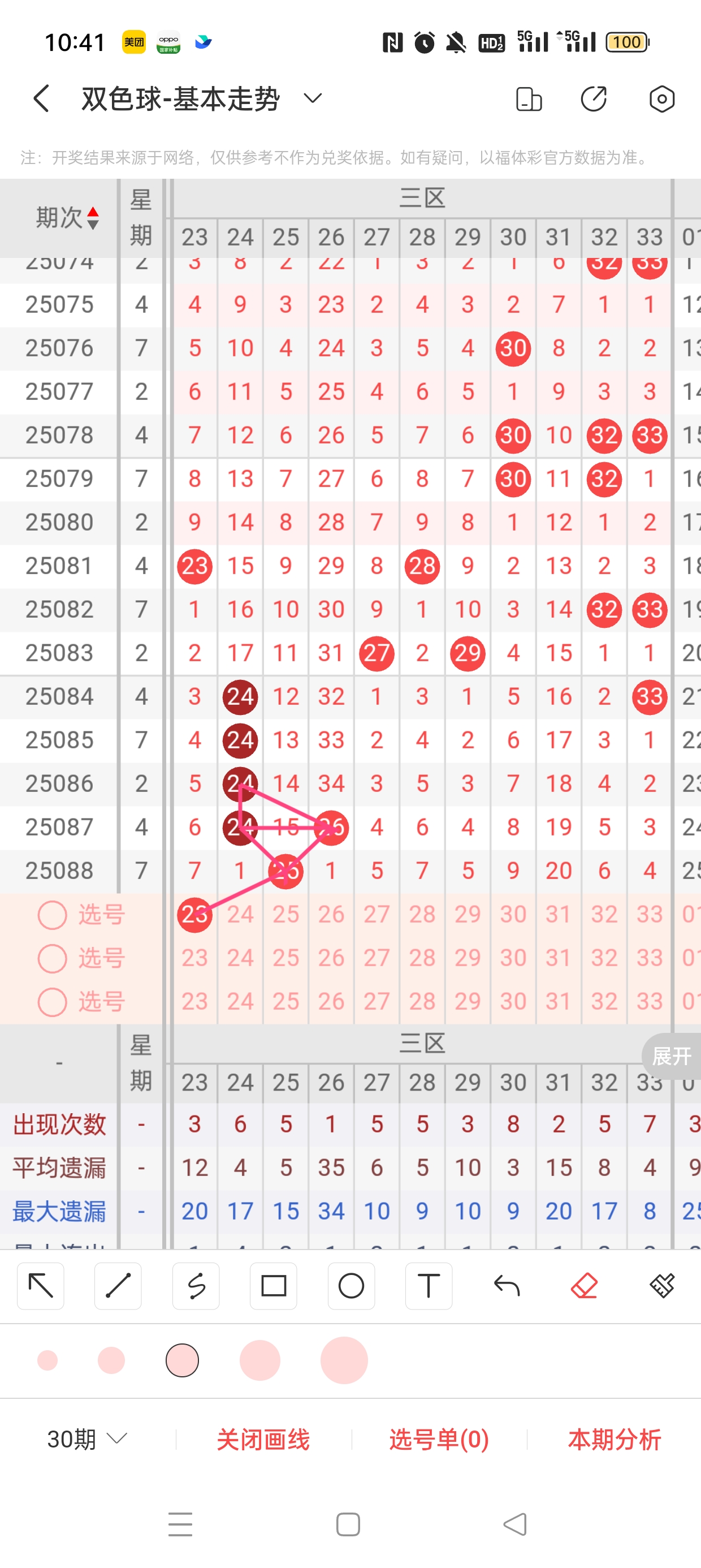This screenshot has width=701, height=1568.
Task: Select the rectangle drawing tool
Action: pyautogui.click(x=273, y=1286)
